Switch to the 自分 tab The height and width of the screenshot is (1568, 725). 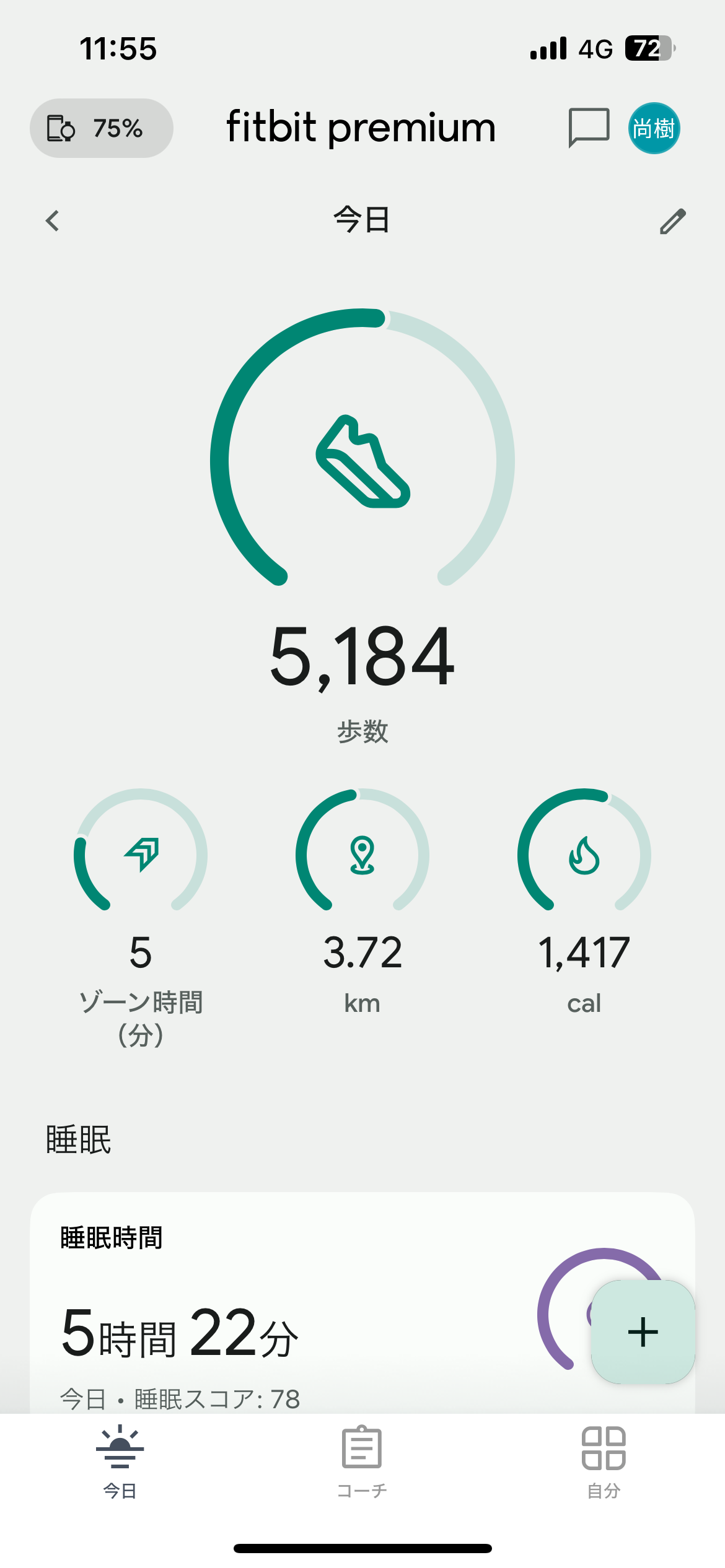coord(604,1461)
